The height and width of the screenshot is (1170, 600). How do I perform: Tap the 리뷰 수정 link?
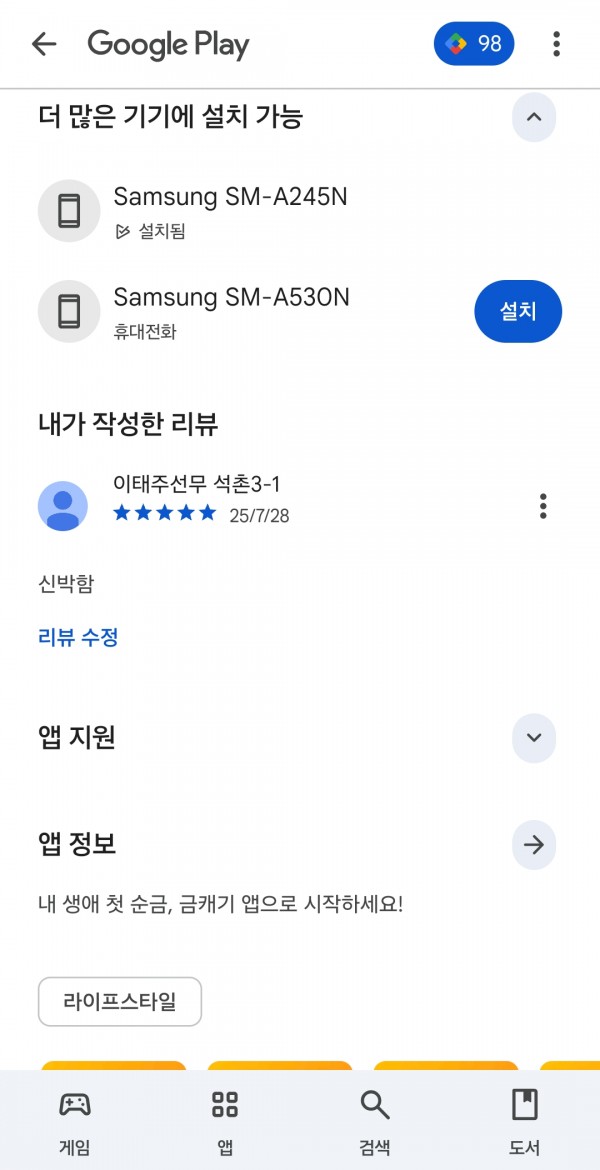(x=78, y=637)
